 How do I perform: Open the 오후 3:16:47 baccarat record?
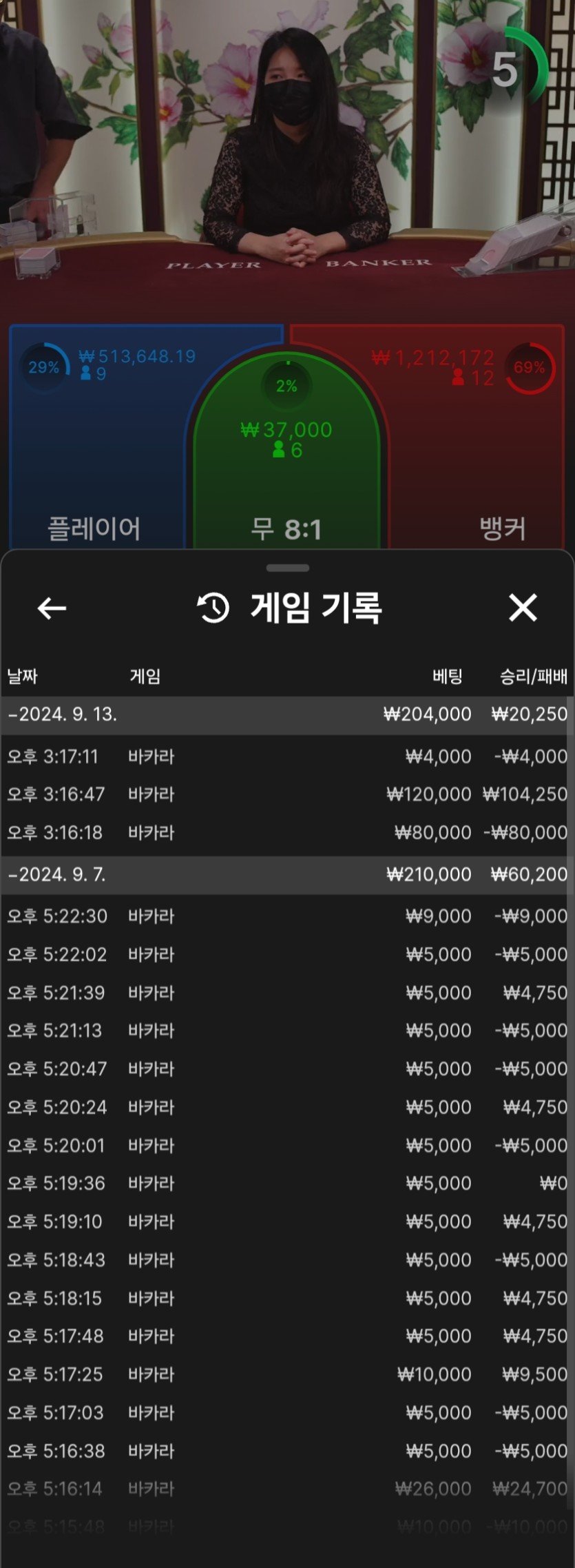coord(287,794)
